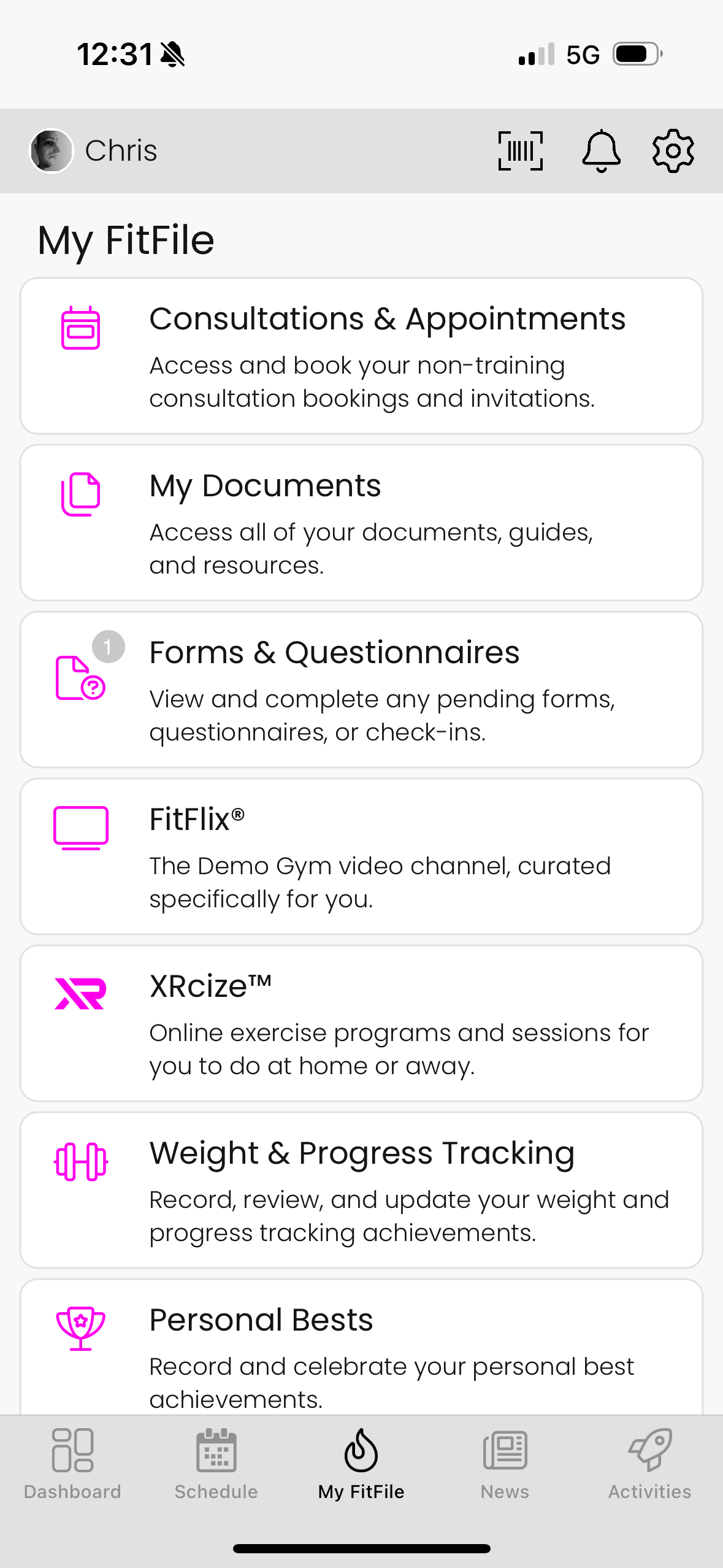Go to the News tab
The width and height of the screenshot is (723, 1568).
click(x=505, y=1464)
